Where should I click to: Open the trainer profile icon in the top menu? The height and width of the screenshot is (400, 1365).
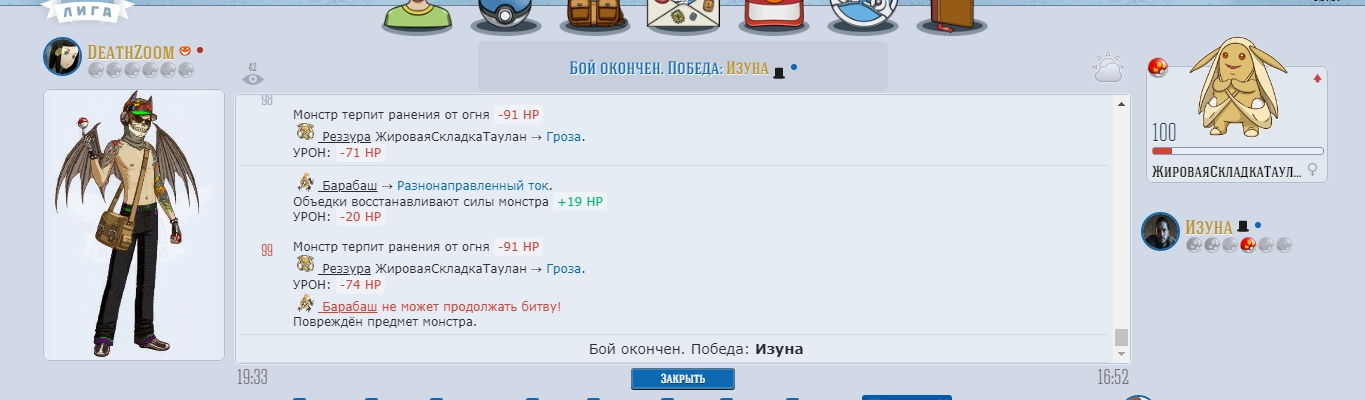point(418,15)
